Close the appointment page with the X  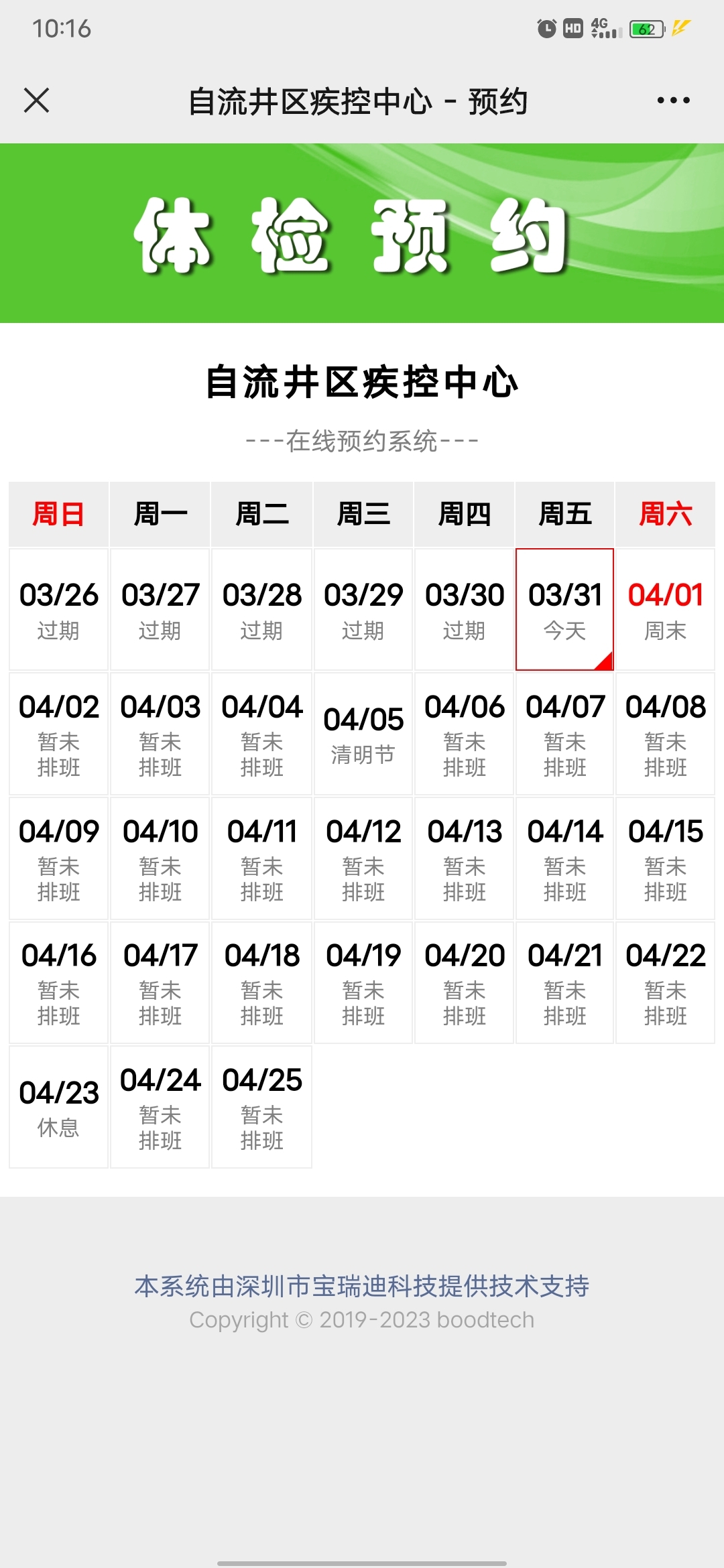(x=37, y=101)
